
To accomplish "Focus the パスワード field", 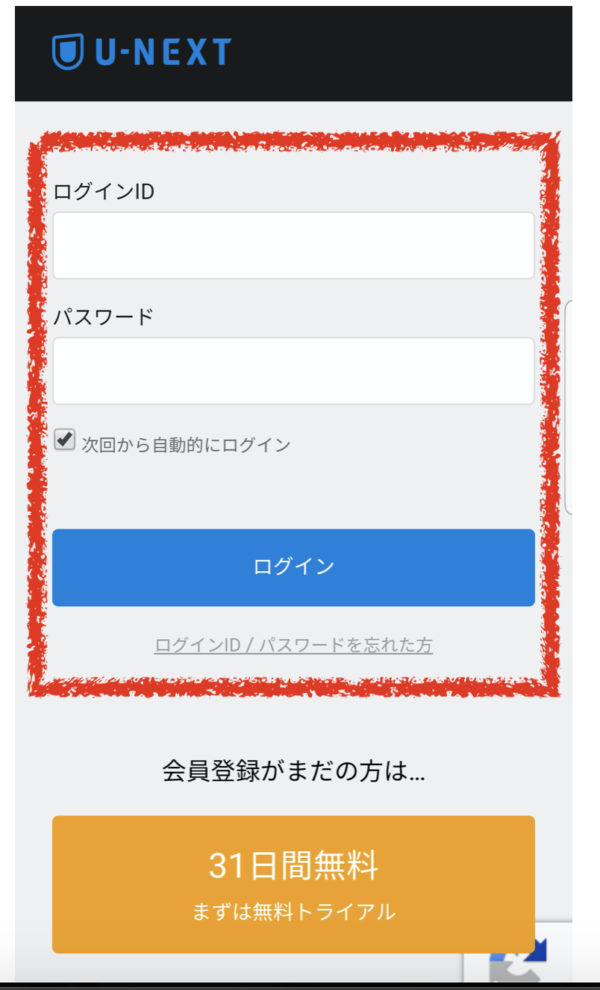I will click(293, 371).
